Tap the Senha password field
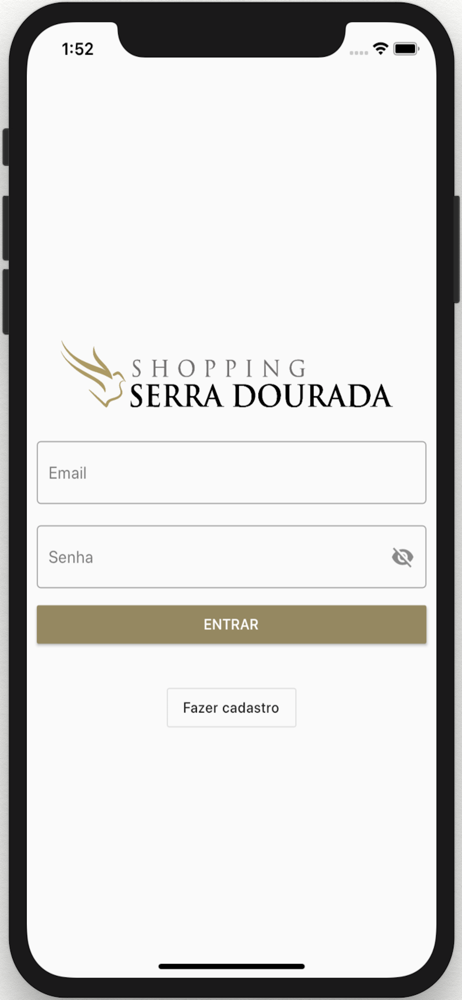This screenshot has height=1000, width=462. tap(231, 557)
